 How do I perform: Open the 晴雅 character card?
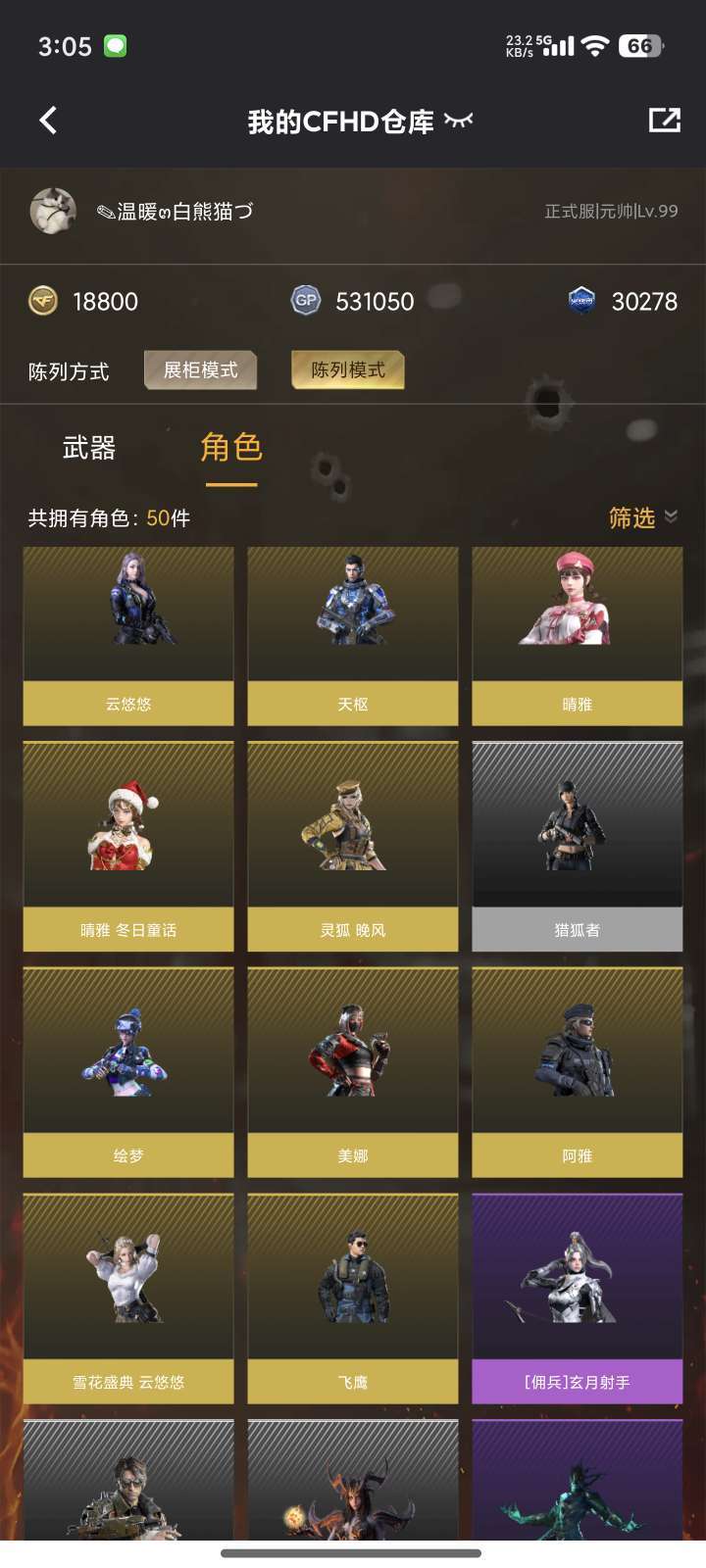(577, 635)
